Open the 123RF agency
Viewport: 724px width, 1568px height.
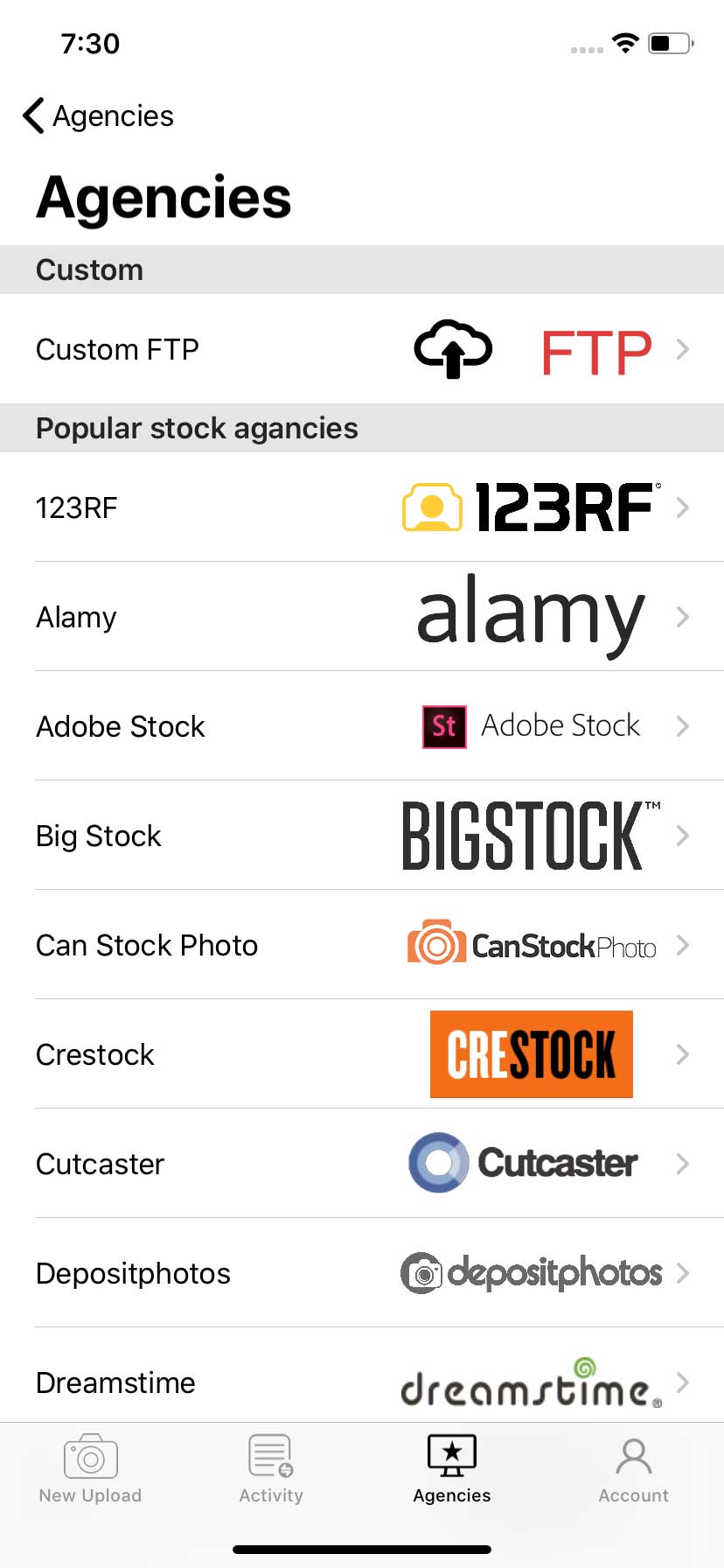coord(362,507)
